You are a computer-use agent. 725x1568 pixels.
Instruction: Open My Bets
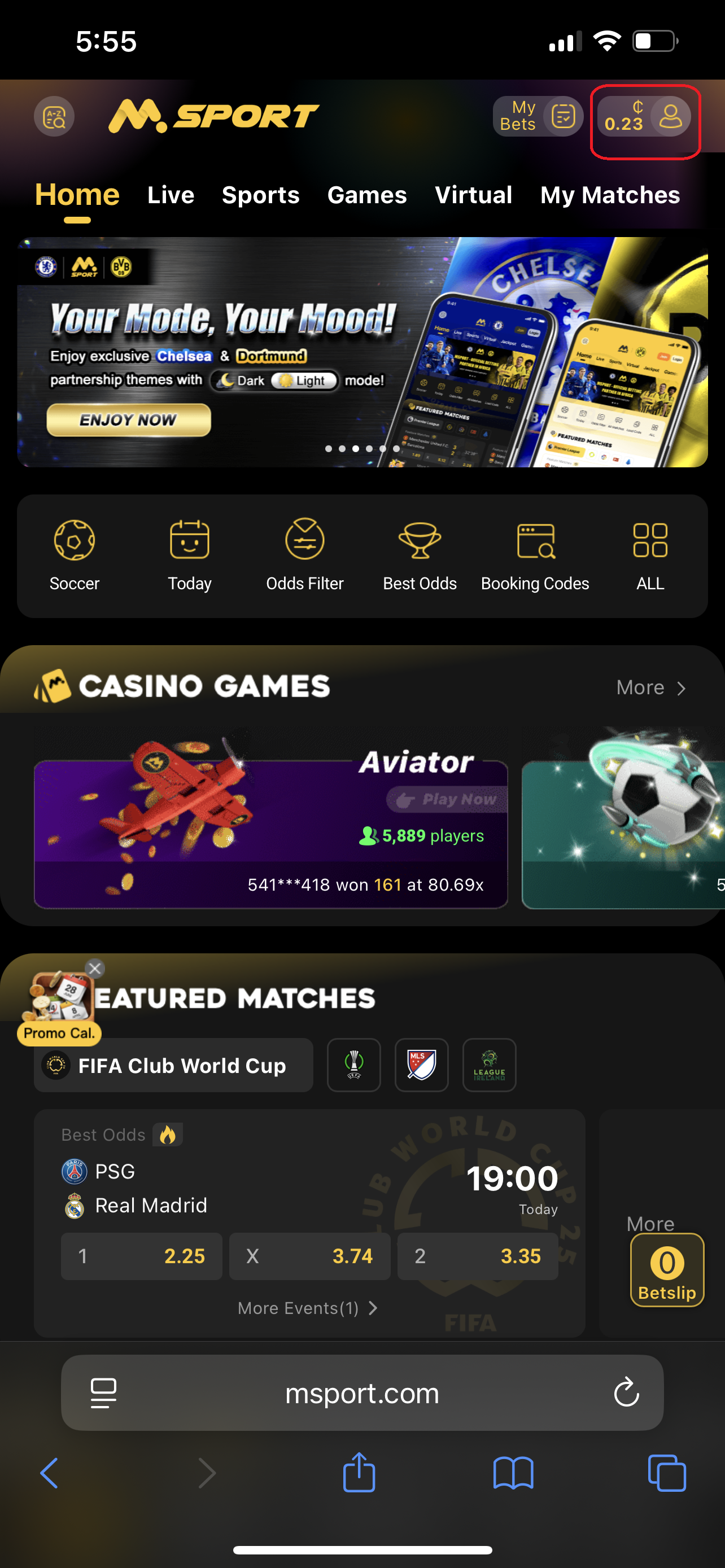538,116
